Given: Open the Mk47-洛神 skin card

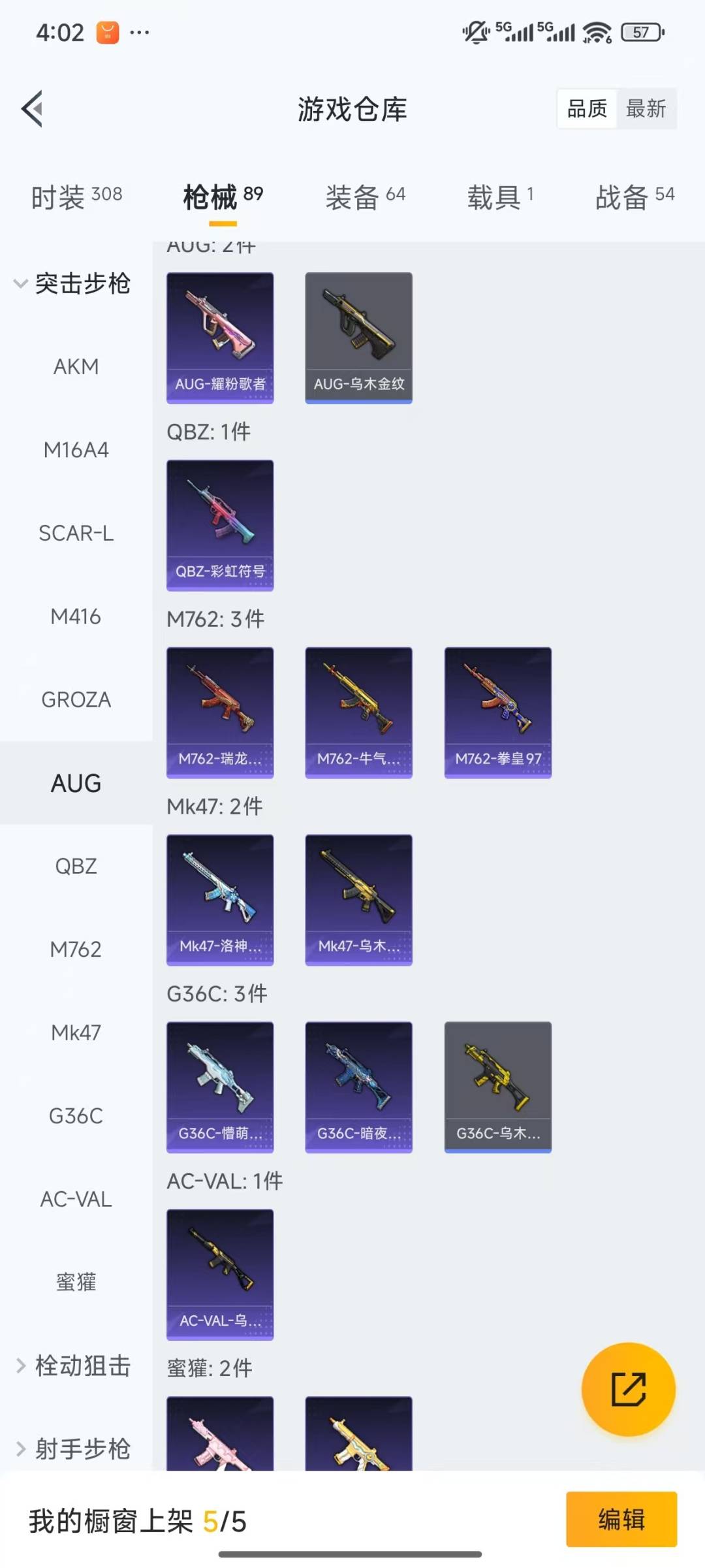Looking at the screenshot, I should (220, 899).
